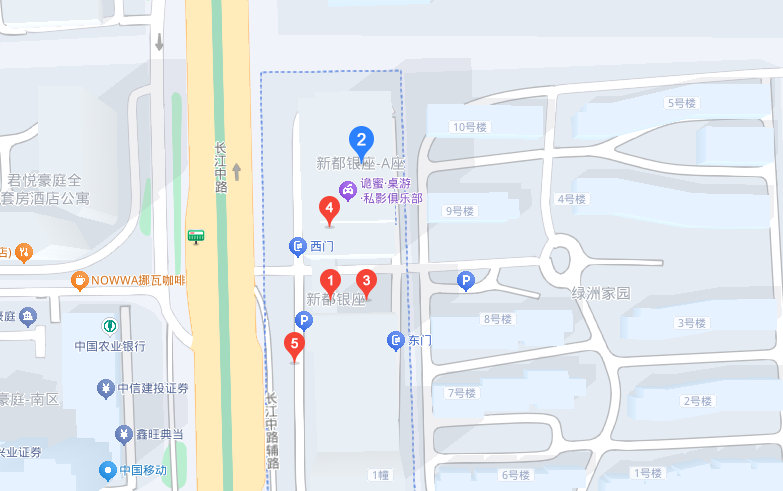Tap the bus stop icon by 长江中路
The image size is (783, 491).
point(196,237)
